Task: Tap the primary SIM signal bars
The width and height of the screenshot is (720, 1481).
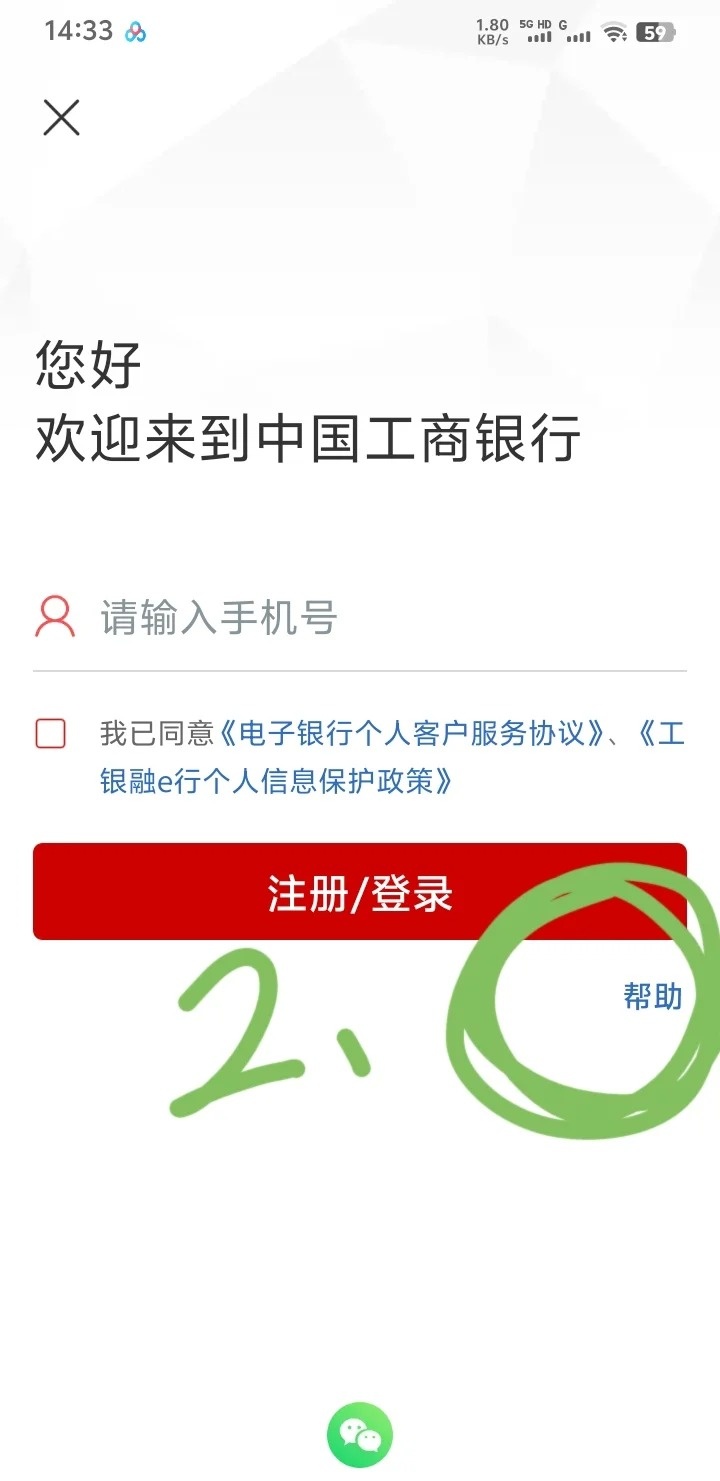Action: (x=541, y=37)
